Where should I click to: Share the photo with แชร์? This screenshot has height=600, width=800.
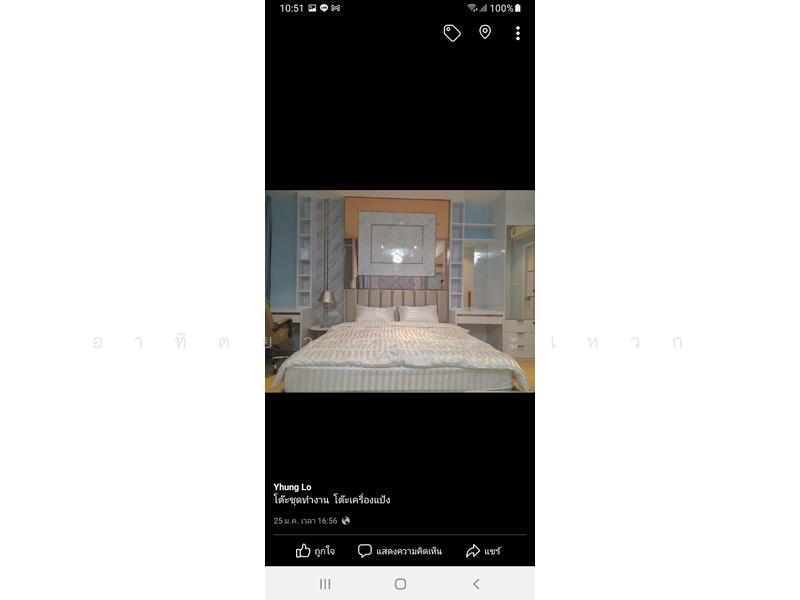pos(483,551)
